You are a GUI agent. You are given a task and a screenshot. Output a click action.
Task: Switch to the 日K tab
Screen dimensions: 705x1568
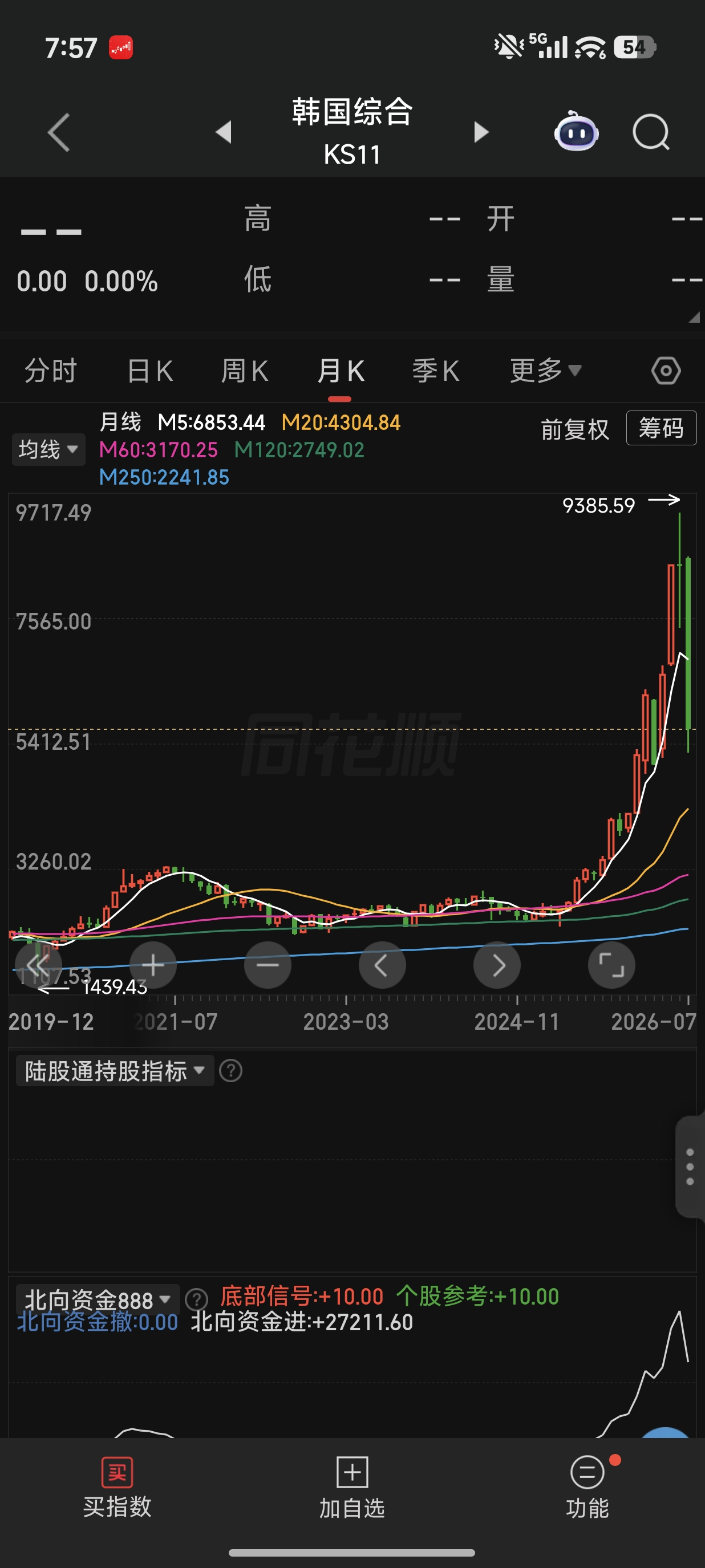tap(150, 371)
